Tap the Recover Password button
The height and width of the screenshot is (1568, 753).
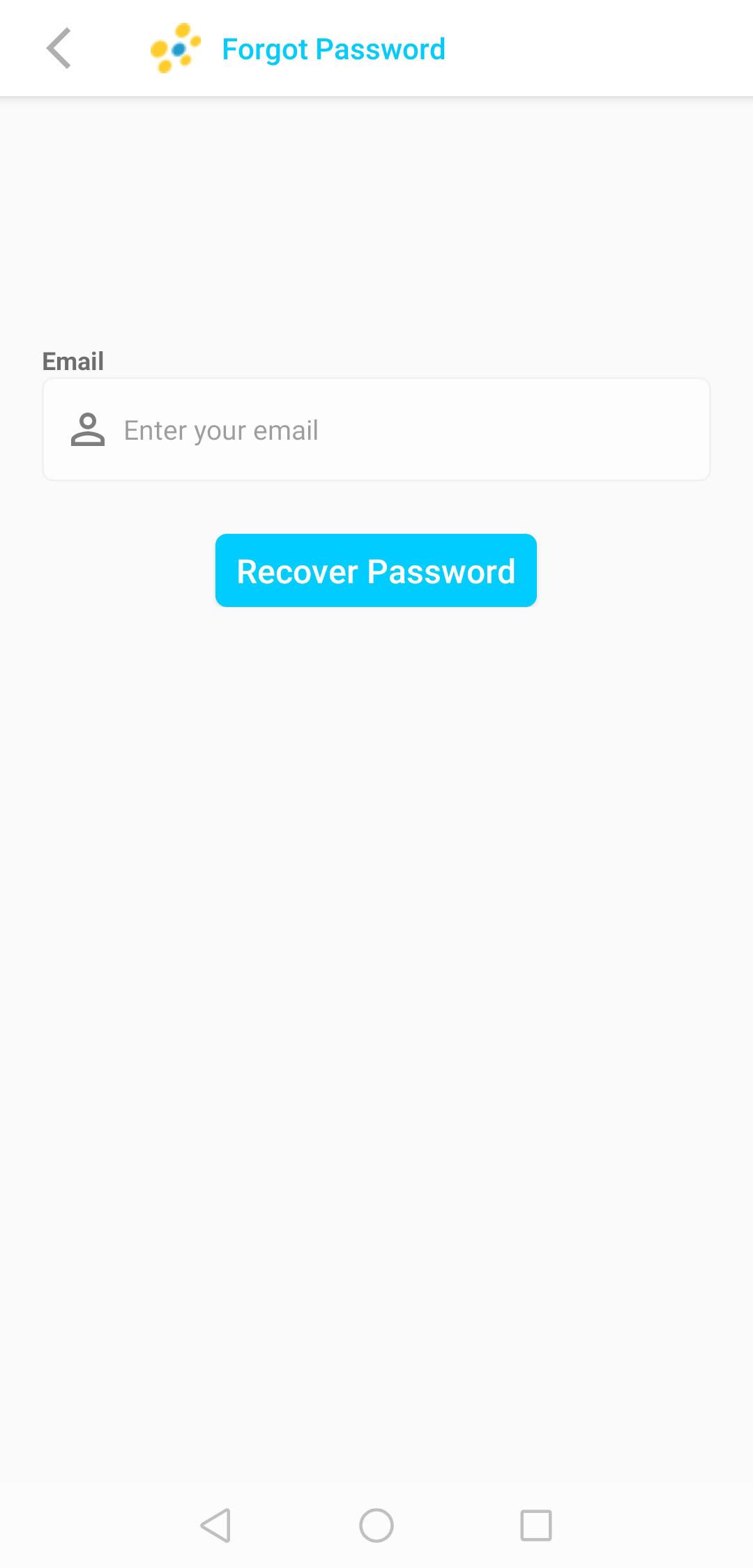(376, 571)
